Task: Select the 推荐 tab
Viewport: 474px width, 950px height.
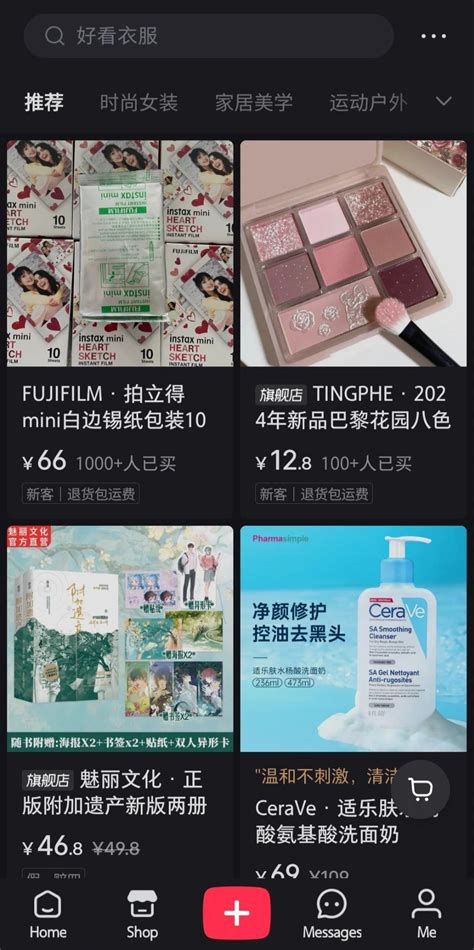Action: [x=44, y=102]
